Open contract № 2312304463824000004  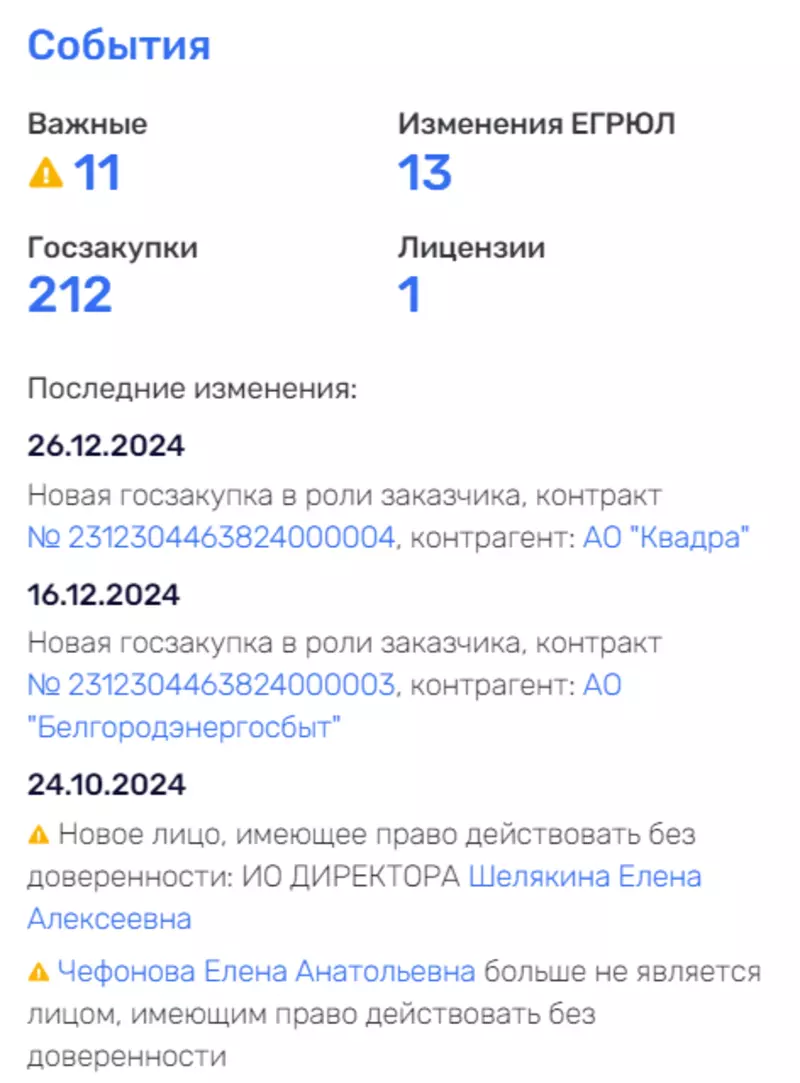coord(211,539)
